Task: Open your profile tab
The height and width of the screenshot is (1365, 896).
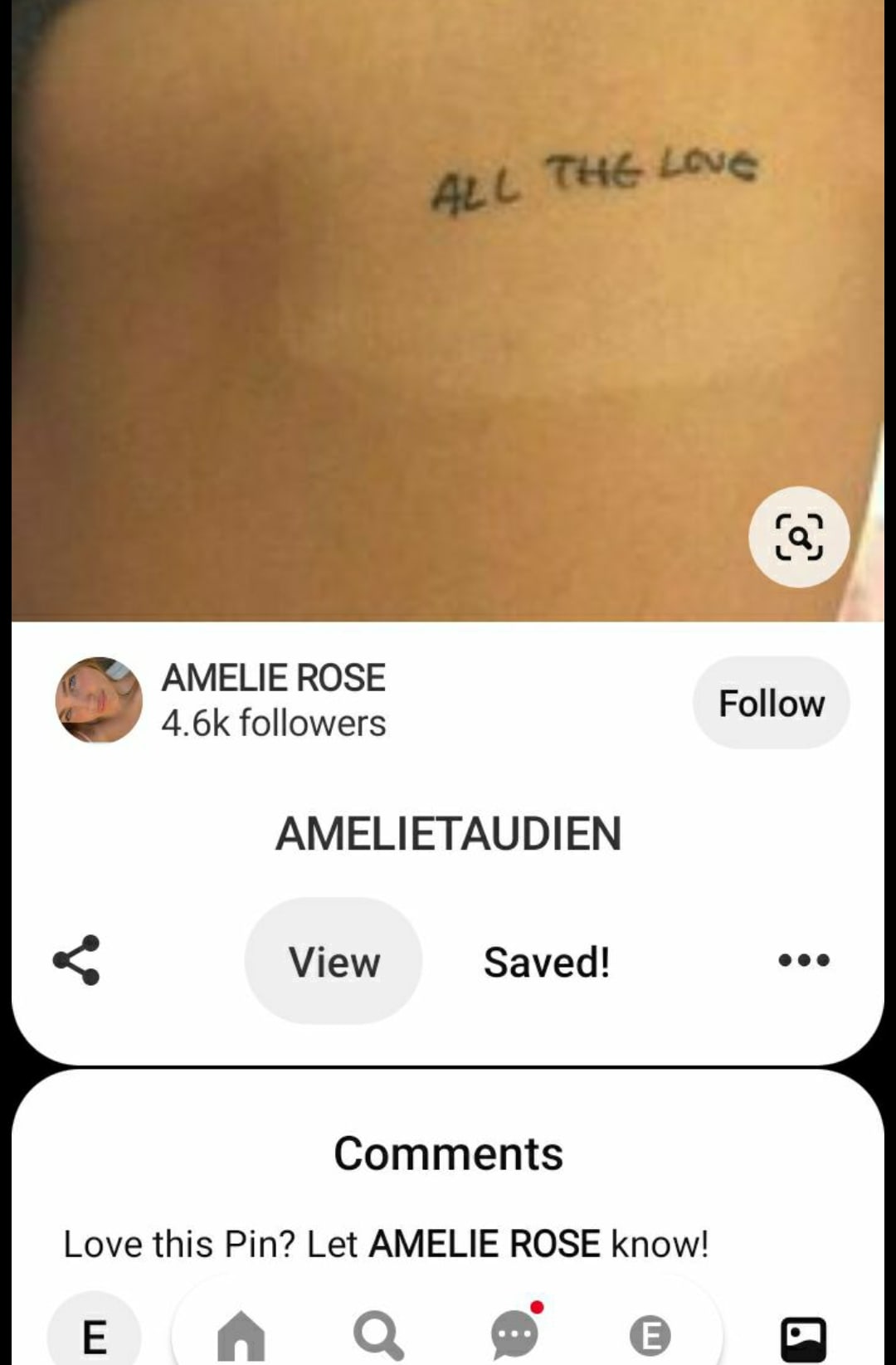Action: click(650, 1335)
